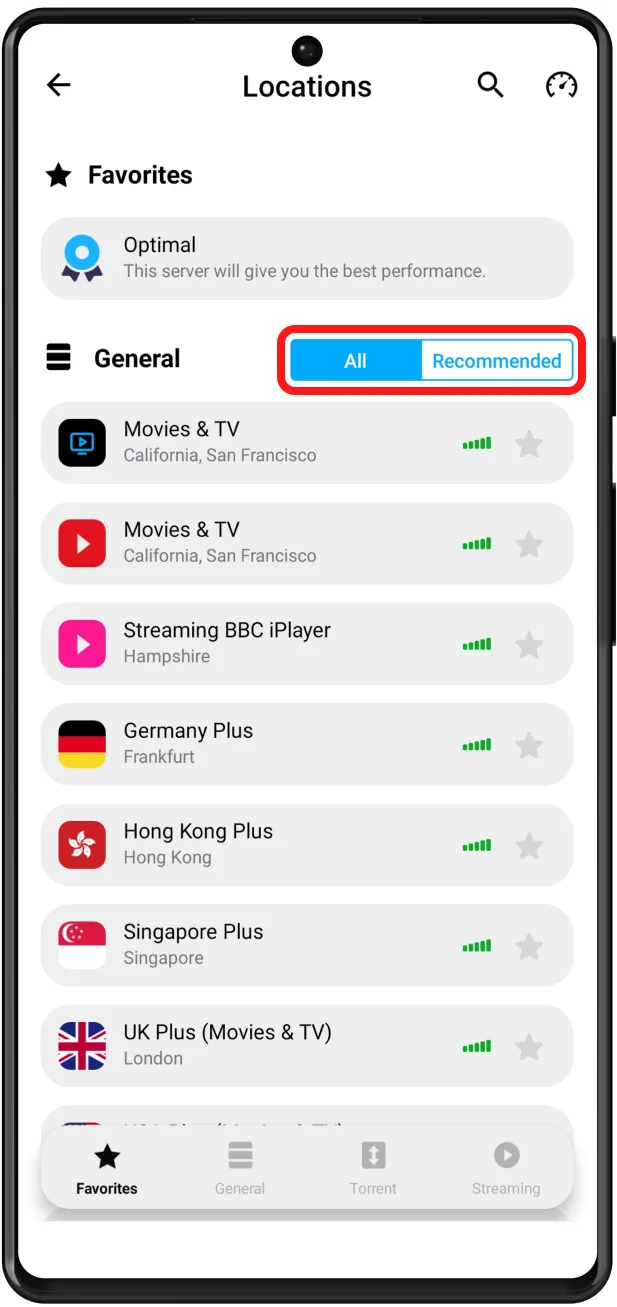617x1307 pixels.
Task: Add Streaming BBC iPlayer to favorites
Action: coord(528,645)
